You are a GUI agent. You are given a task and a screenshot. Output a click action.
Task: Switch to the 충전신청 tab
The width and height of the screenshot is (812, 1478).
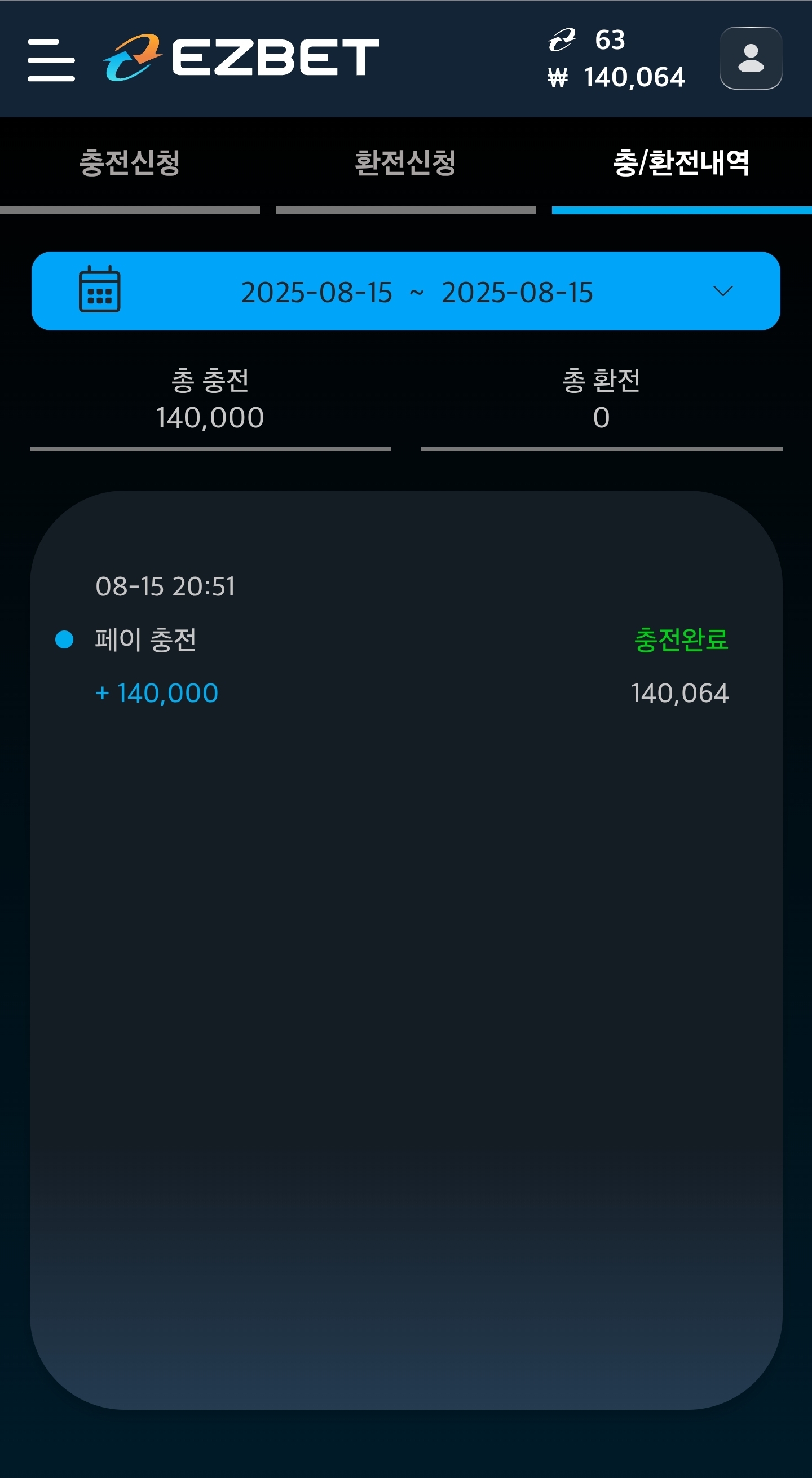point(130,163)
